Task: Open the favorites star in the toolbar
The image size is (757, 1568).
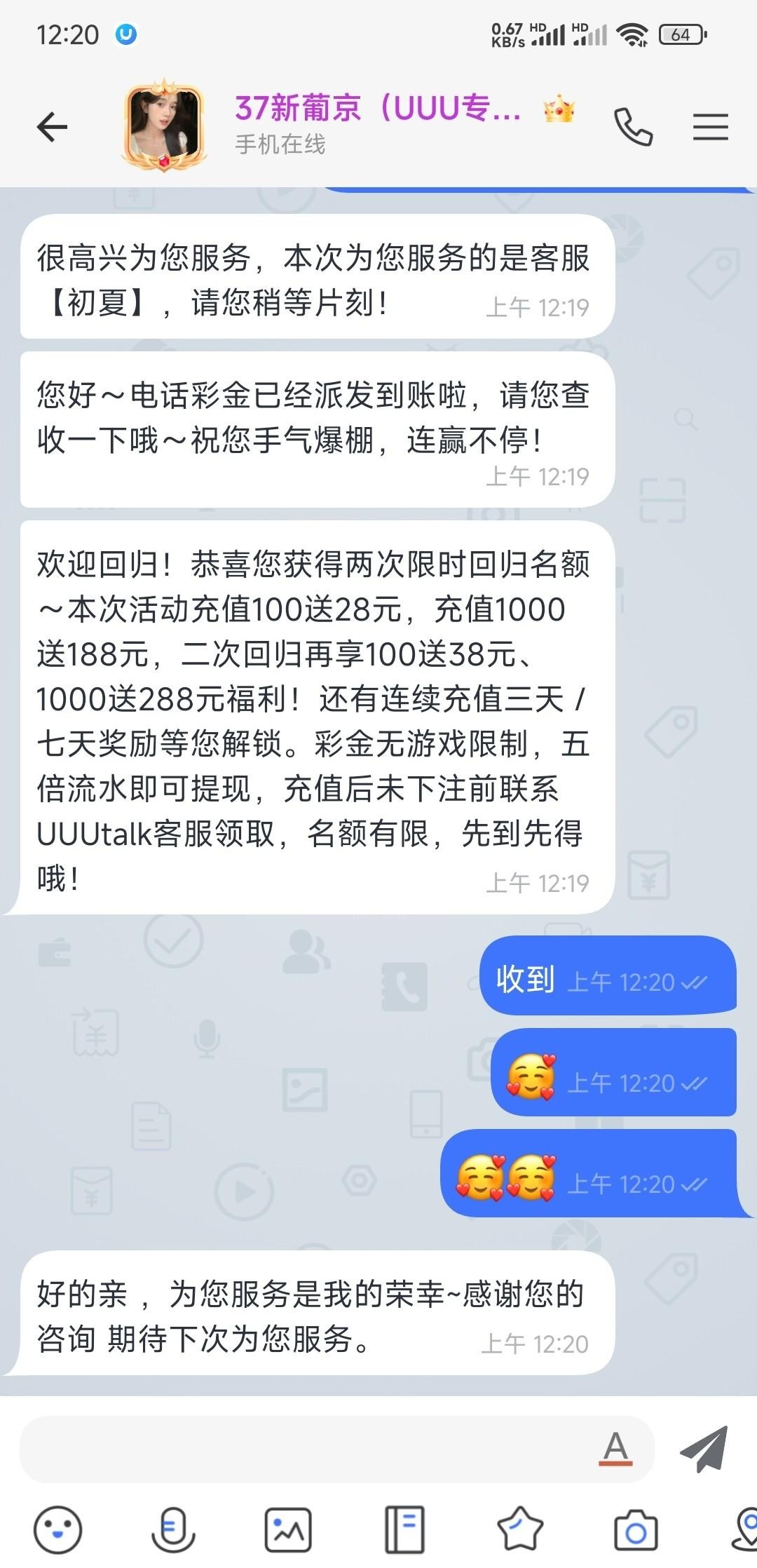Action: click(x=519, y=1530)
